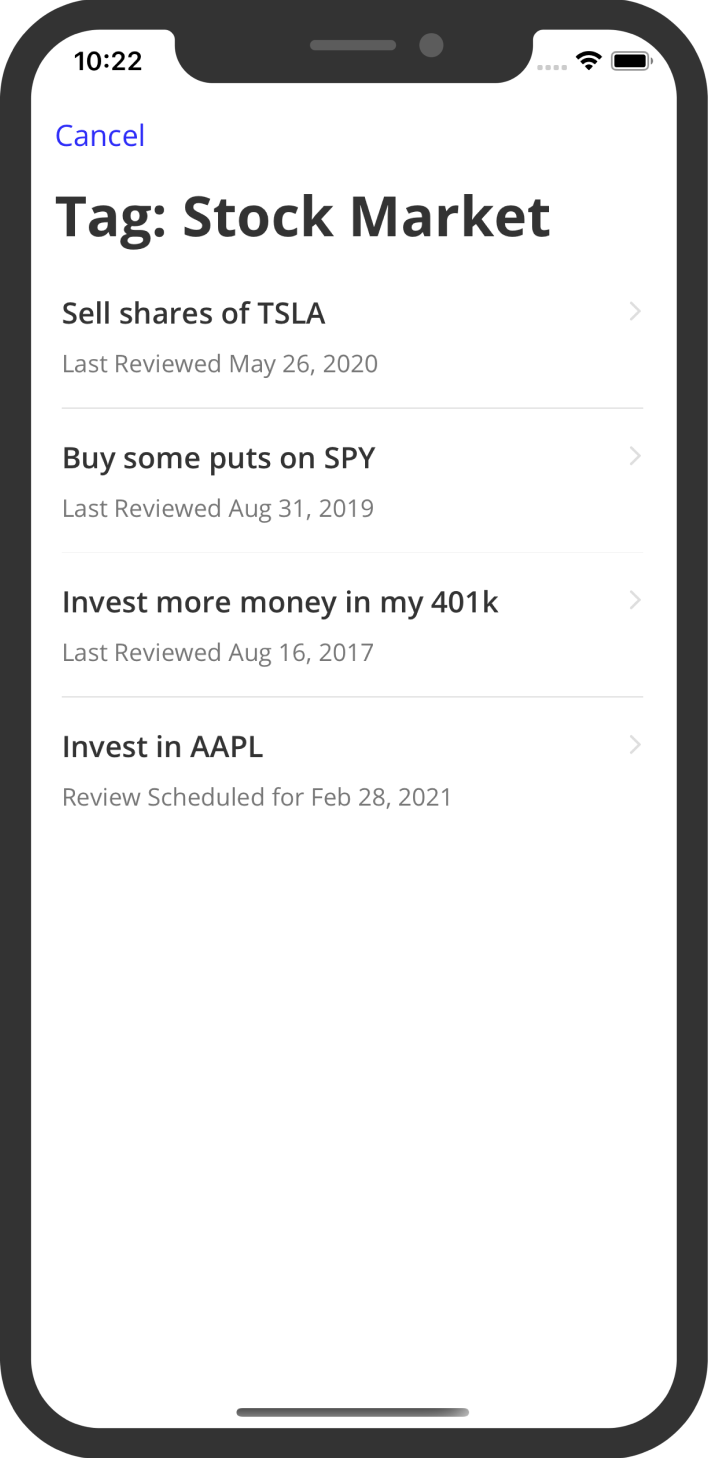Open the Sell shares of TSLA item

(352, 337)
